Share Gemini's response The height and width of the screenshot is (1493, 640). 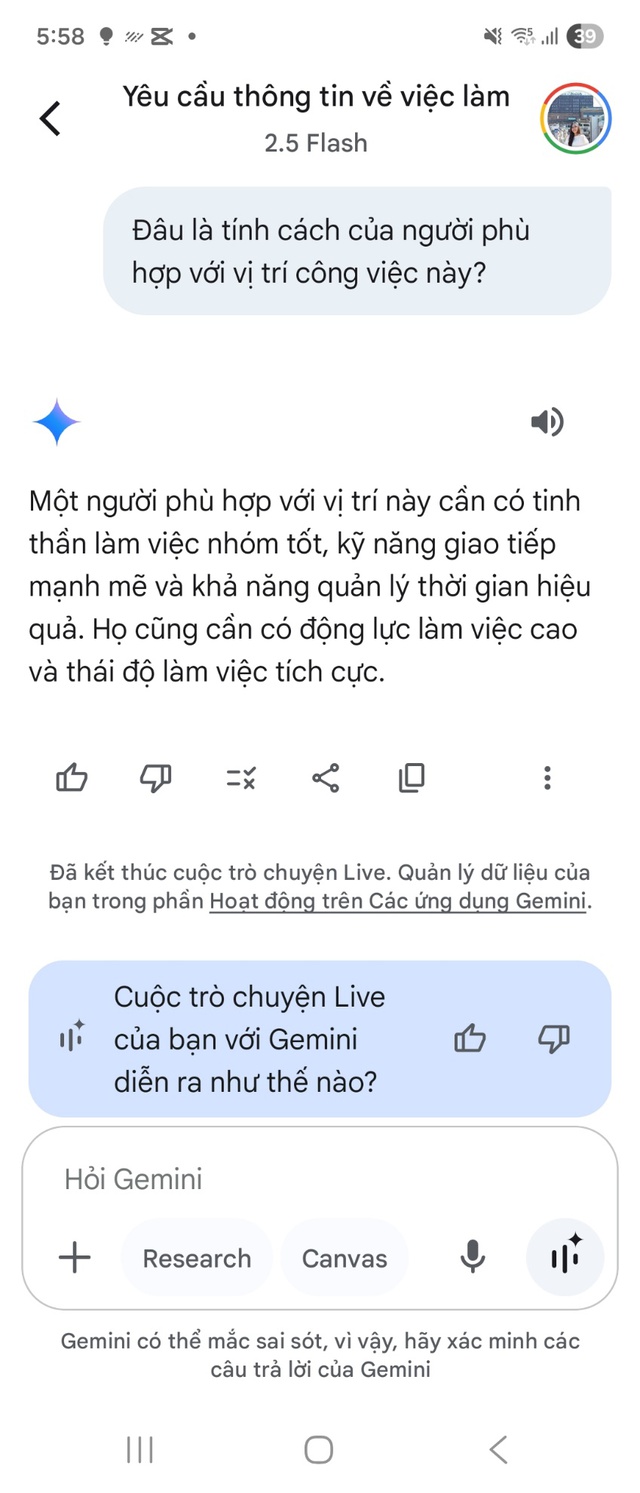(x=326, y=777)
